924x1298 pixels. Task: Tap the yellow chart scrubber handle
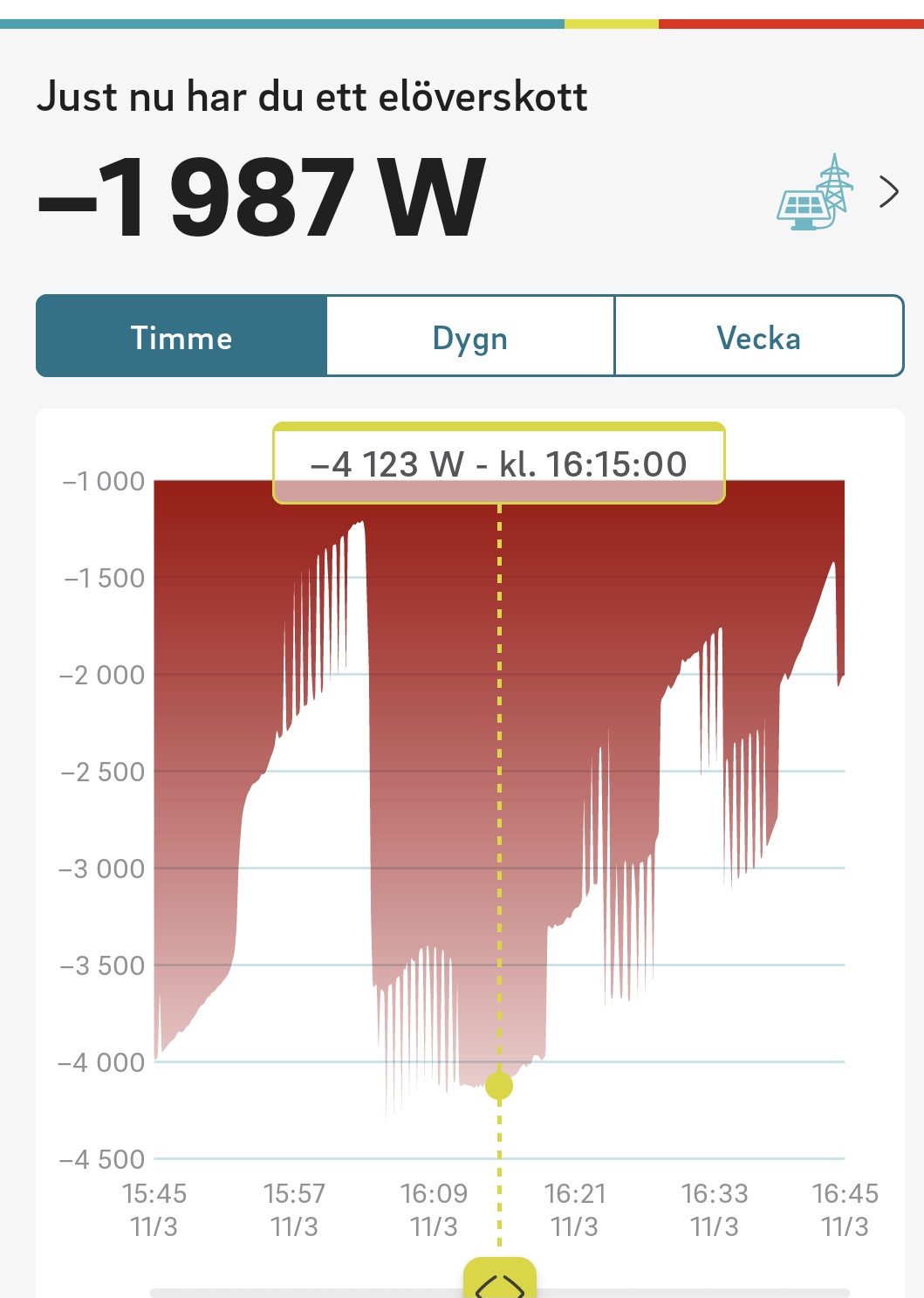(x=499, y=1280)
